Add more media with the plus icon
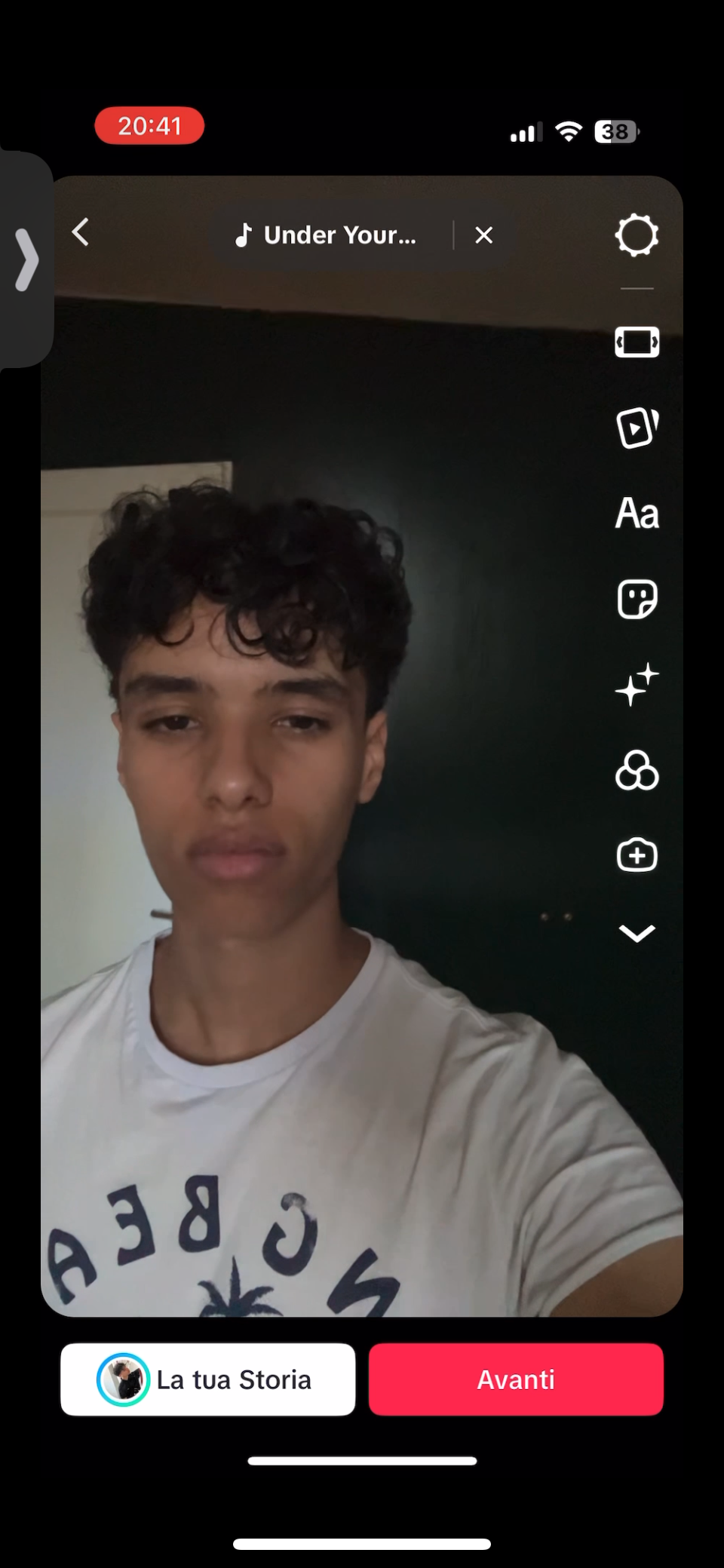Screen dimensions: 724x1568 pos(637,855)
